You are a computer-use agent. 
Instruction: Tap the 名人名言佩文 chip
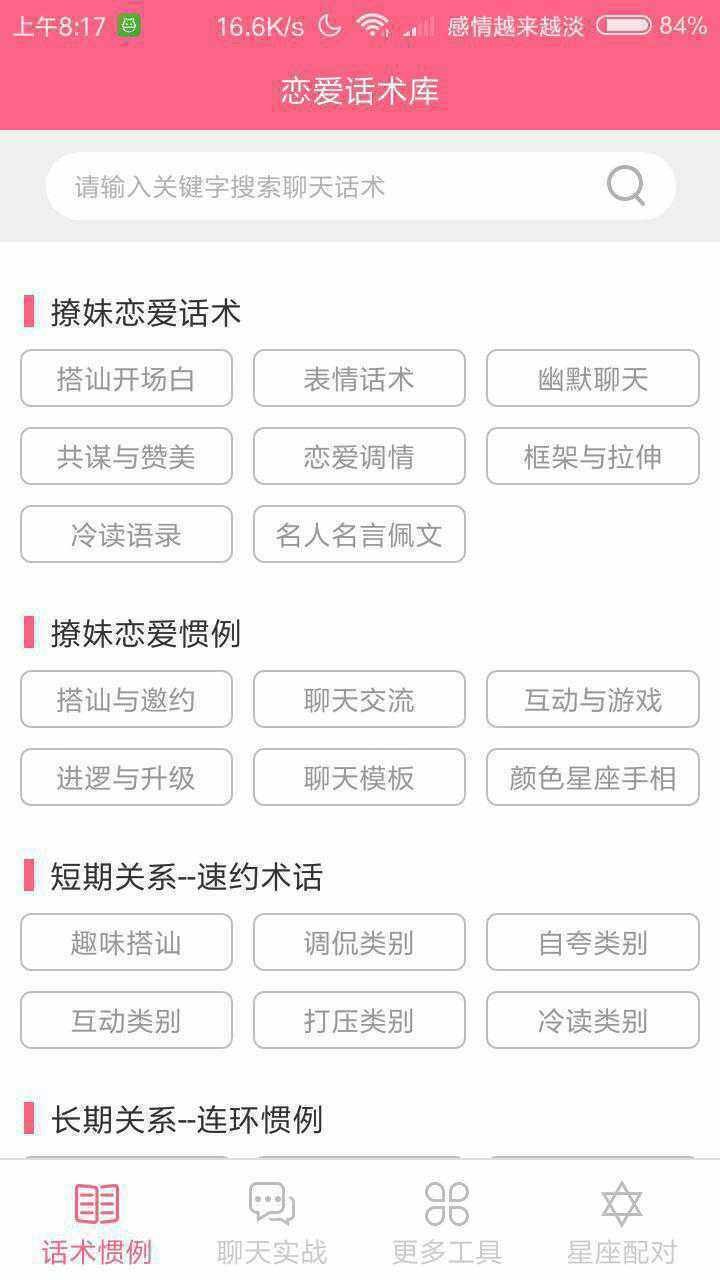359,535
